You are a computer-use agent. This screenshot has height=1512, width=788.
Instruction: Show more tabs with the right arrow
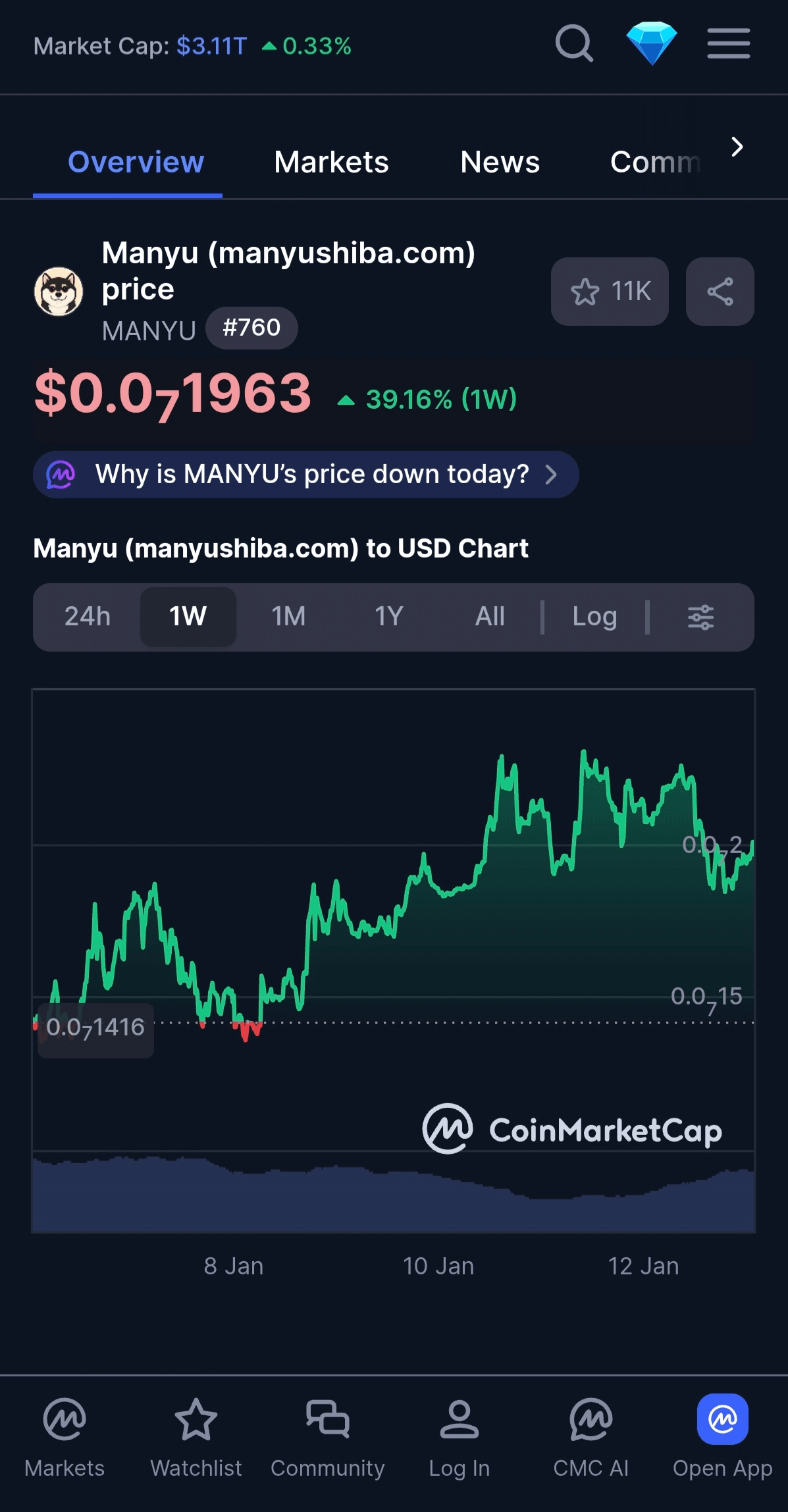click(737, 147)
